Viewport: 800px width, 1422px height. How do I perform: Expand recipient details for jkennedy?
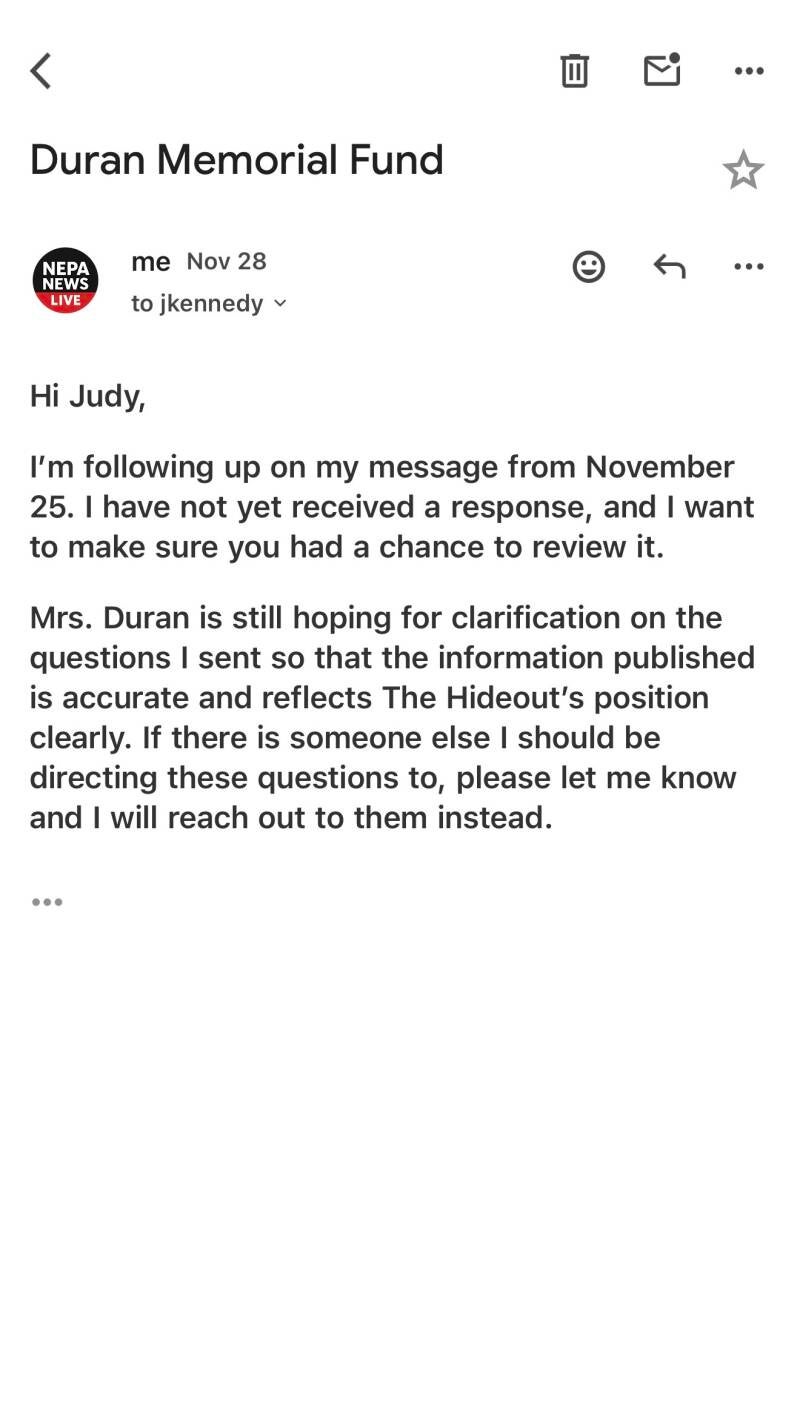click(x=280, y=303)
